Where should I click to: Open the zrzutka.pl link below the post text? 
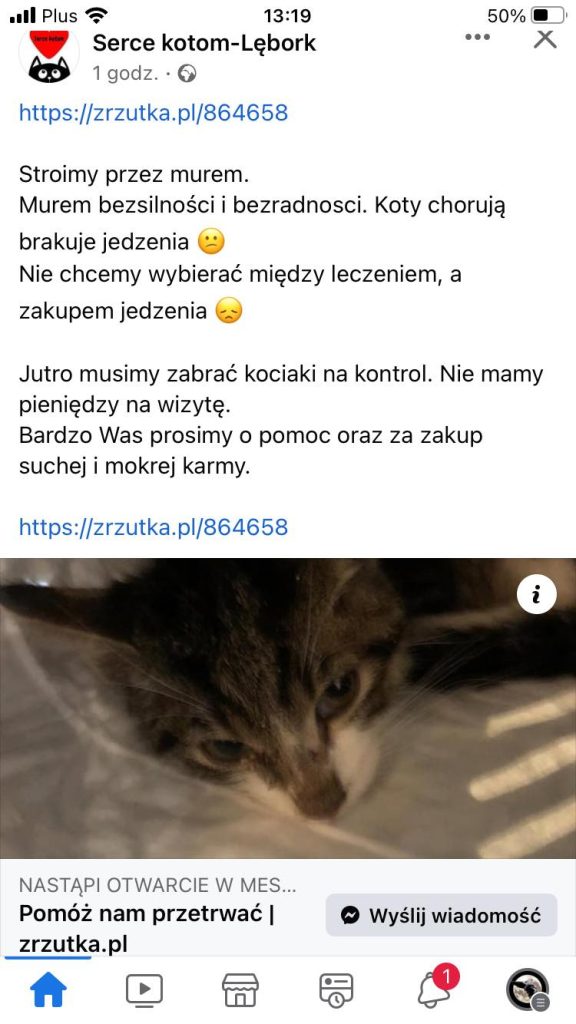[x=153, y=526]
